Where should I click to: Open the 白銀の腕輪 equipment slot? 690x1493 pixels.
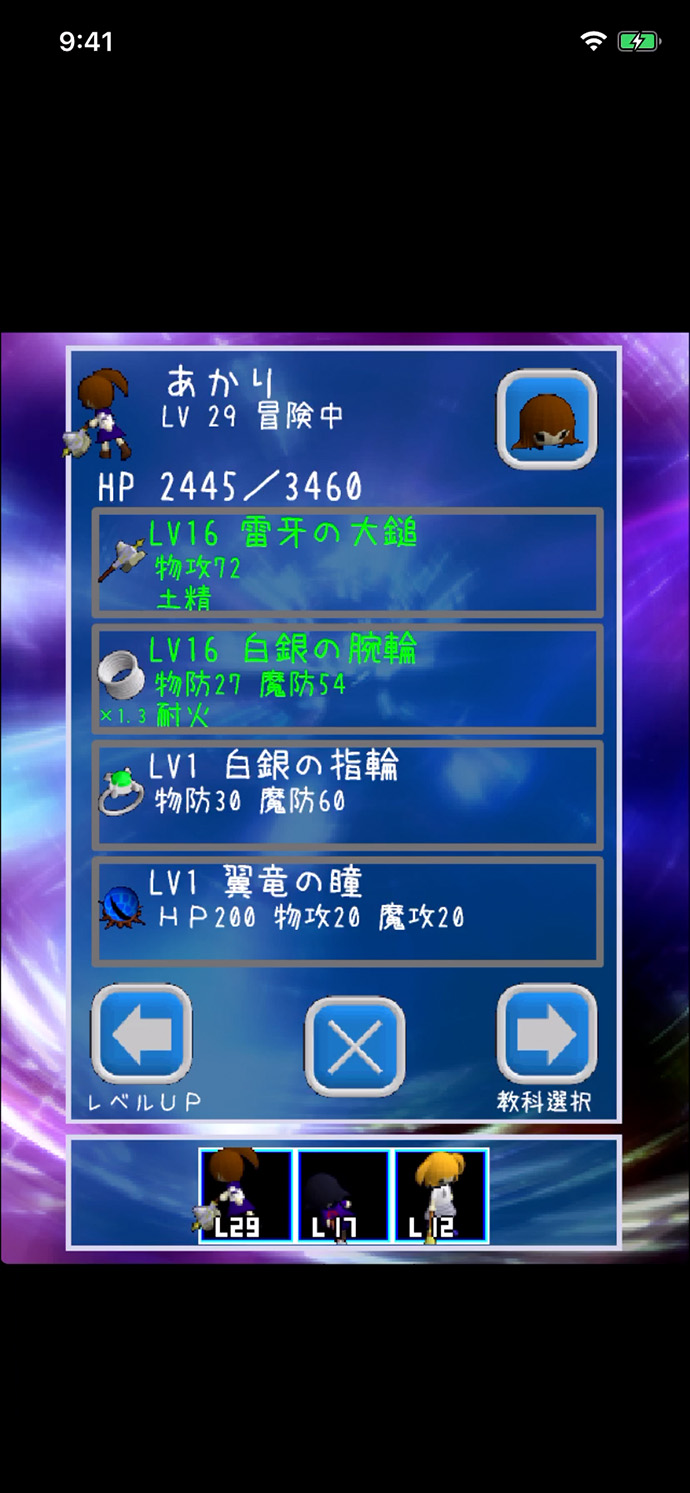(347, 679)
